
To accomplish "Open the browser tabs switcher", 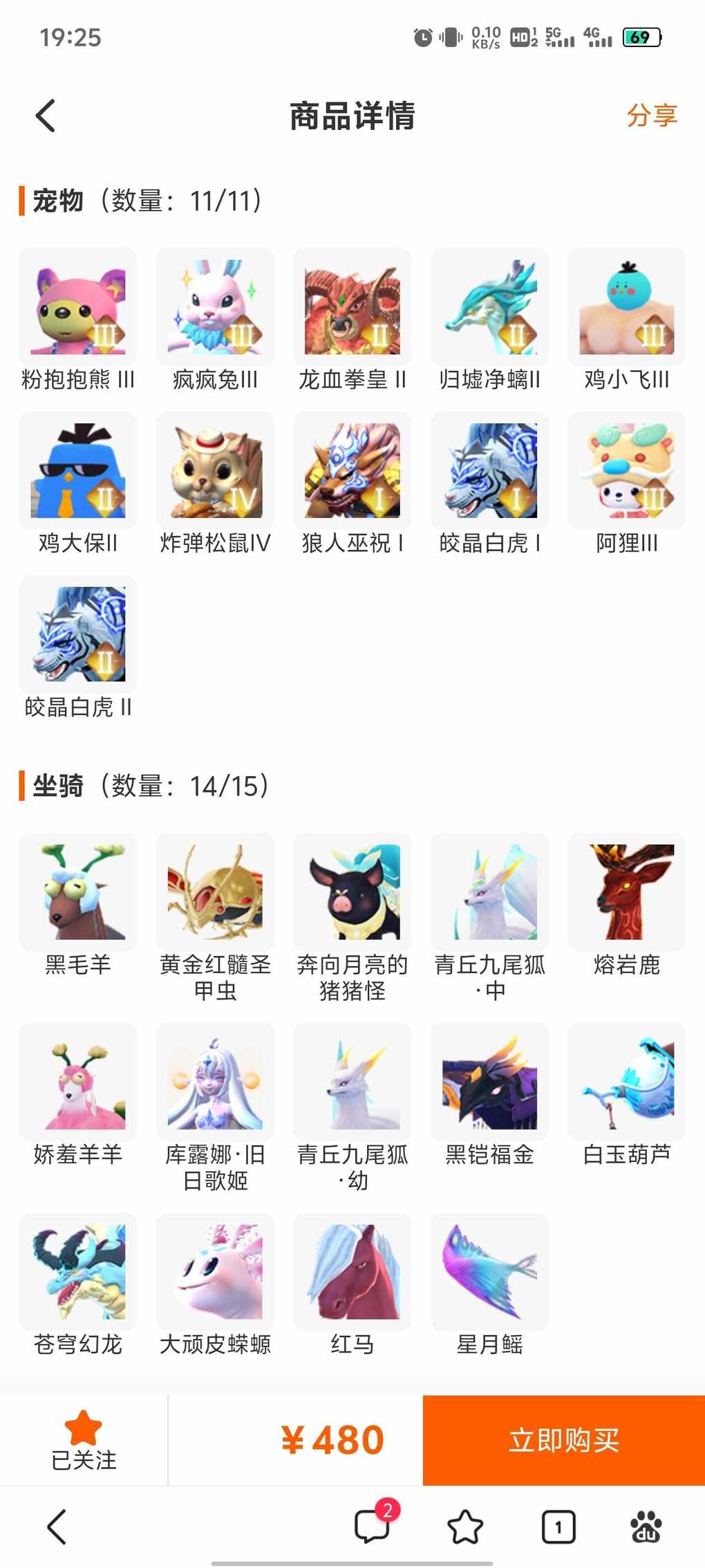I will tap(558, 1527).
